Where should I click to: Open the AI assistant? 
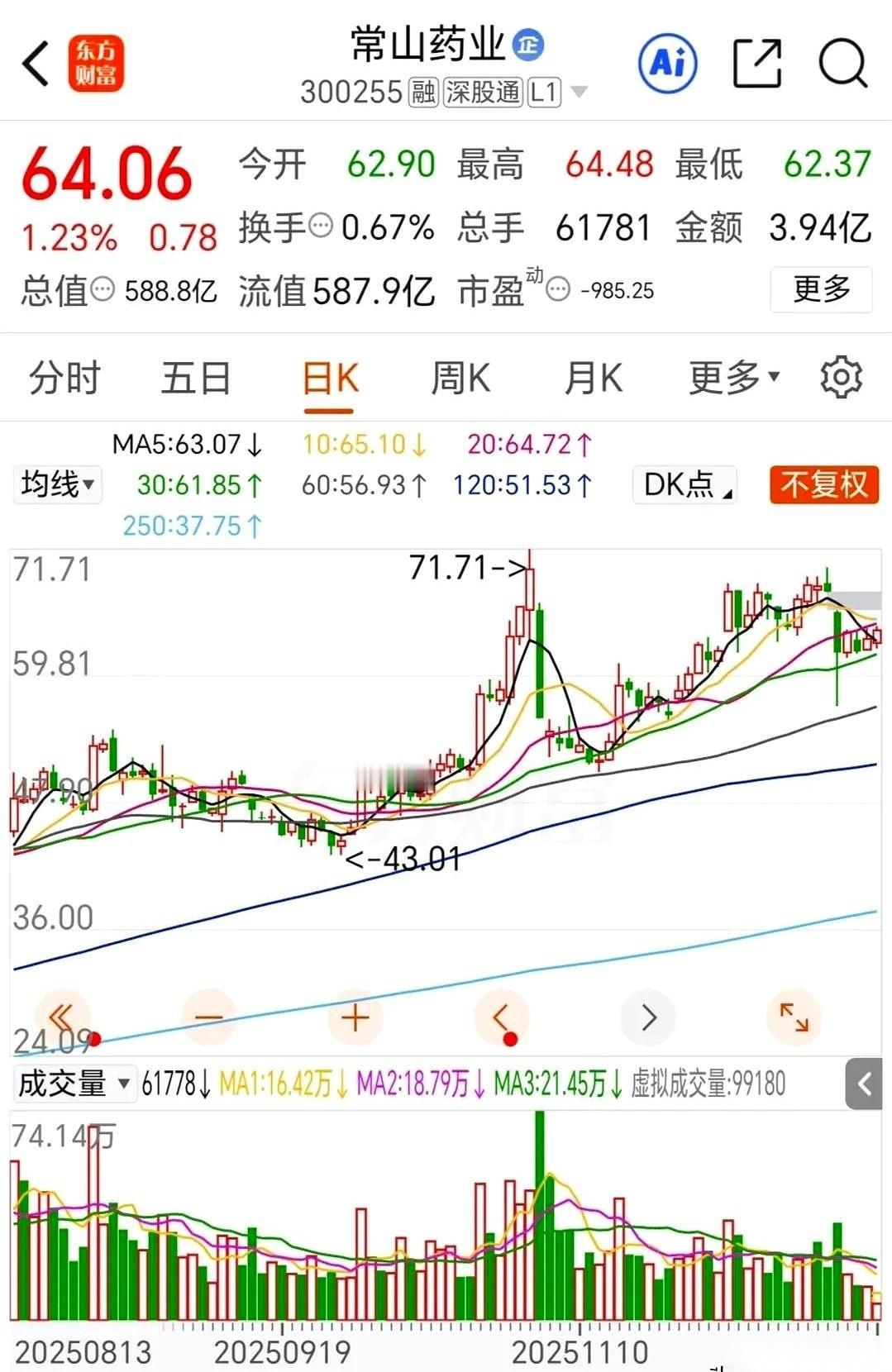[667, 61]
